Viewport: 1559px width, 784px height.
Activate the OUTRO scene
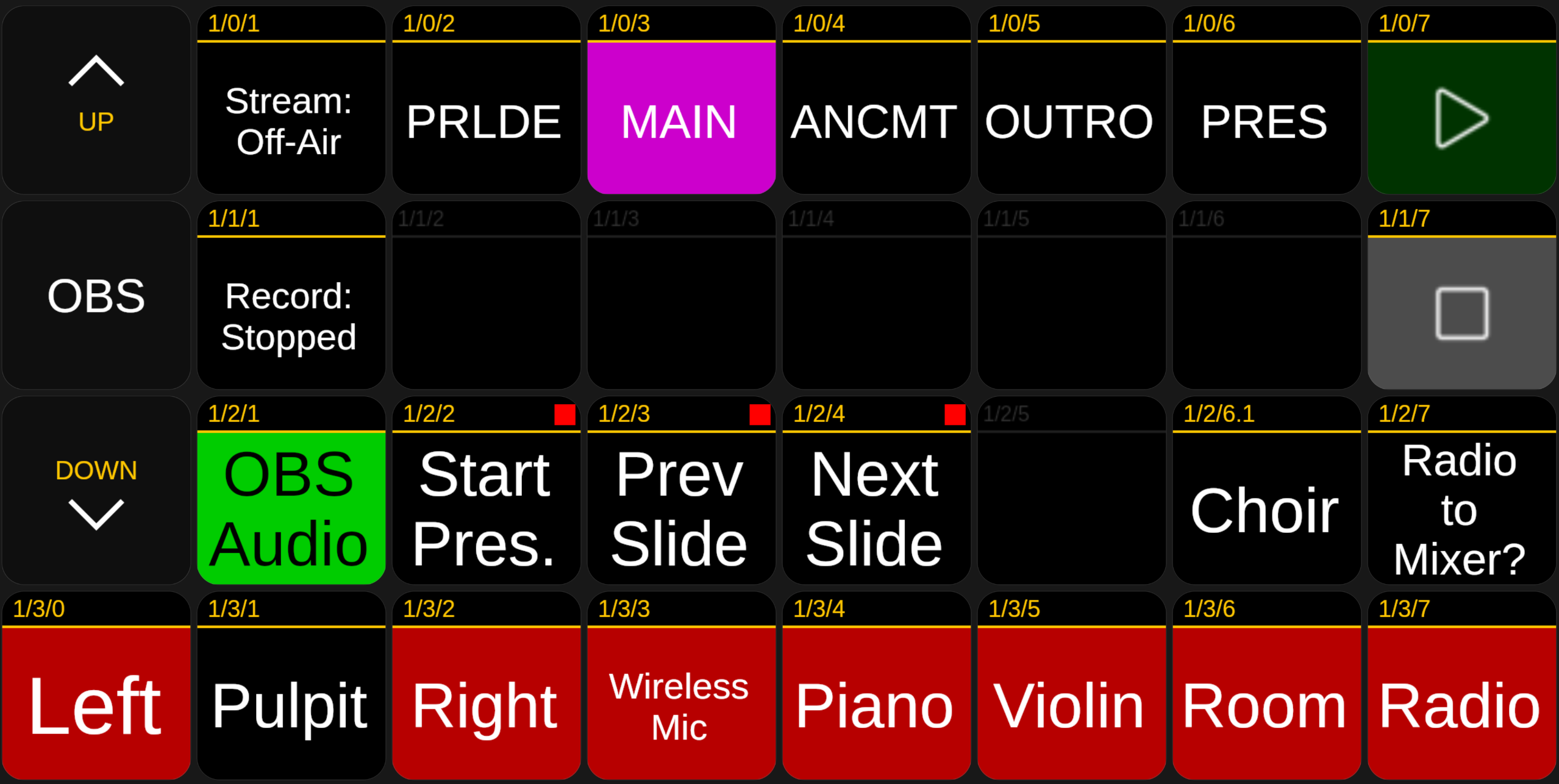click(1071, 119)
